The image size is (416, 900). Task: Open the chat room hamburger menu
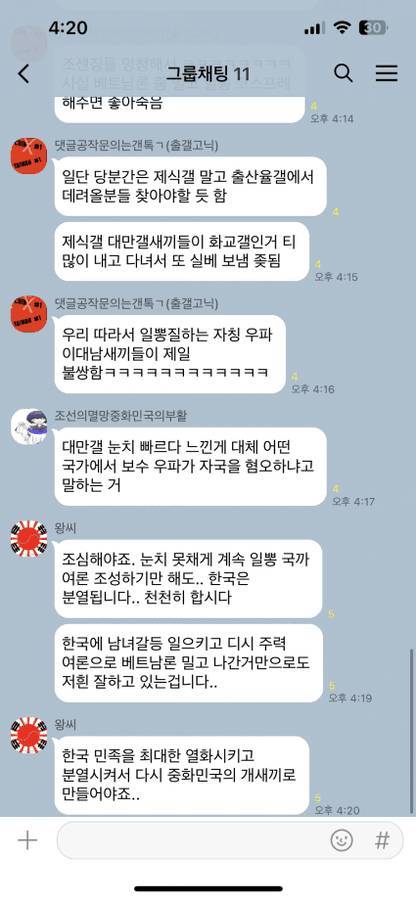[387, 73]
